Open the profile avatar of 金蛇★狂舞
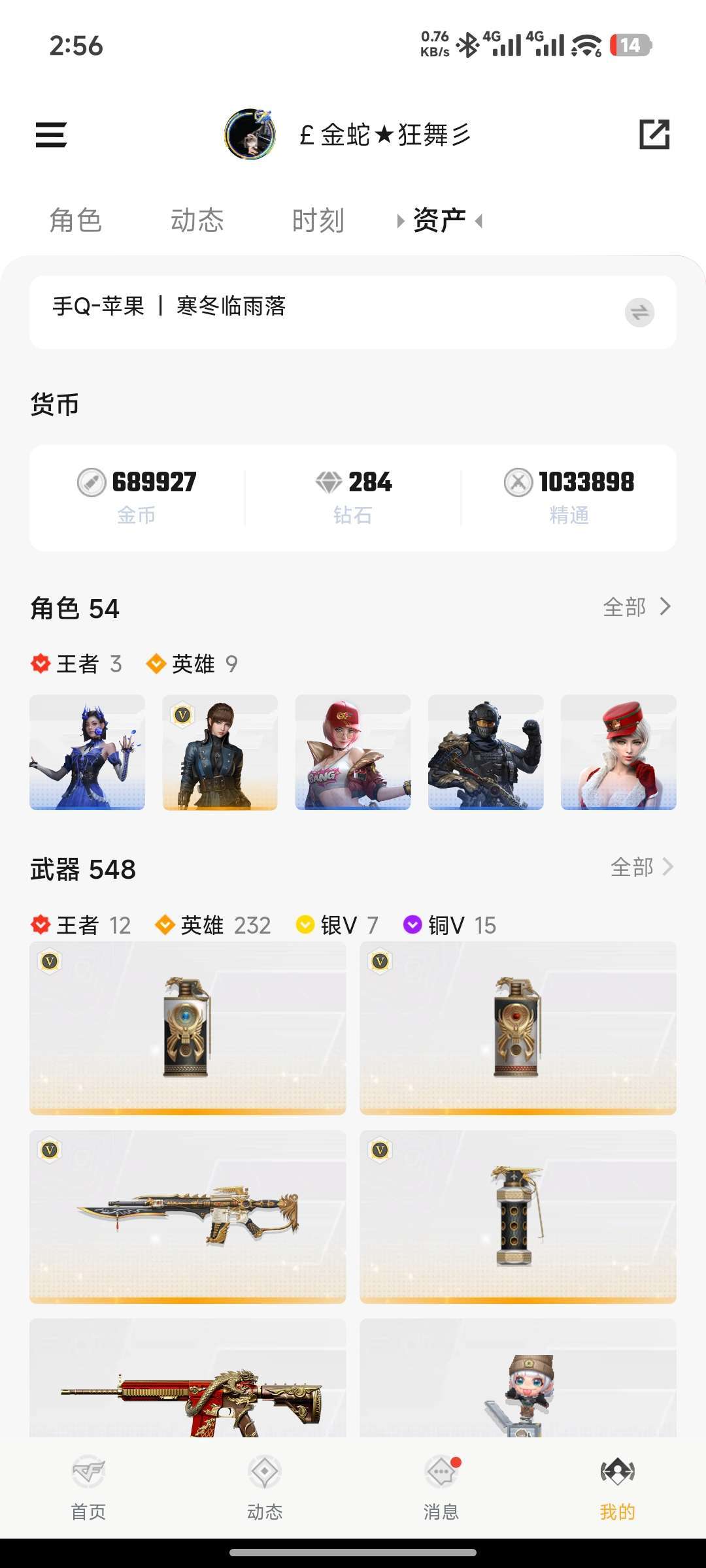The height and width of the screenshot is (1568, 706). tap(250, 135)
